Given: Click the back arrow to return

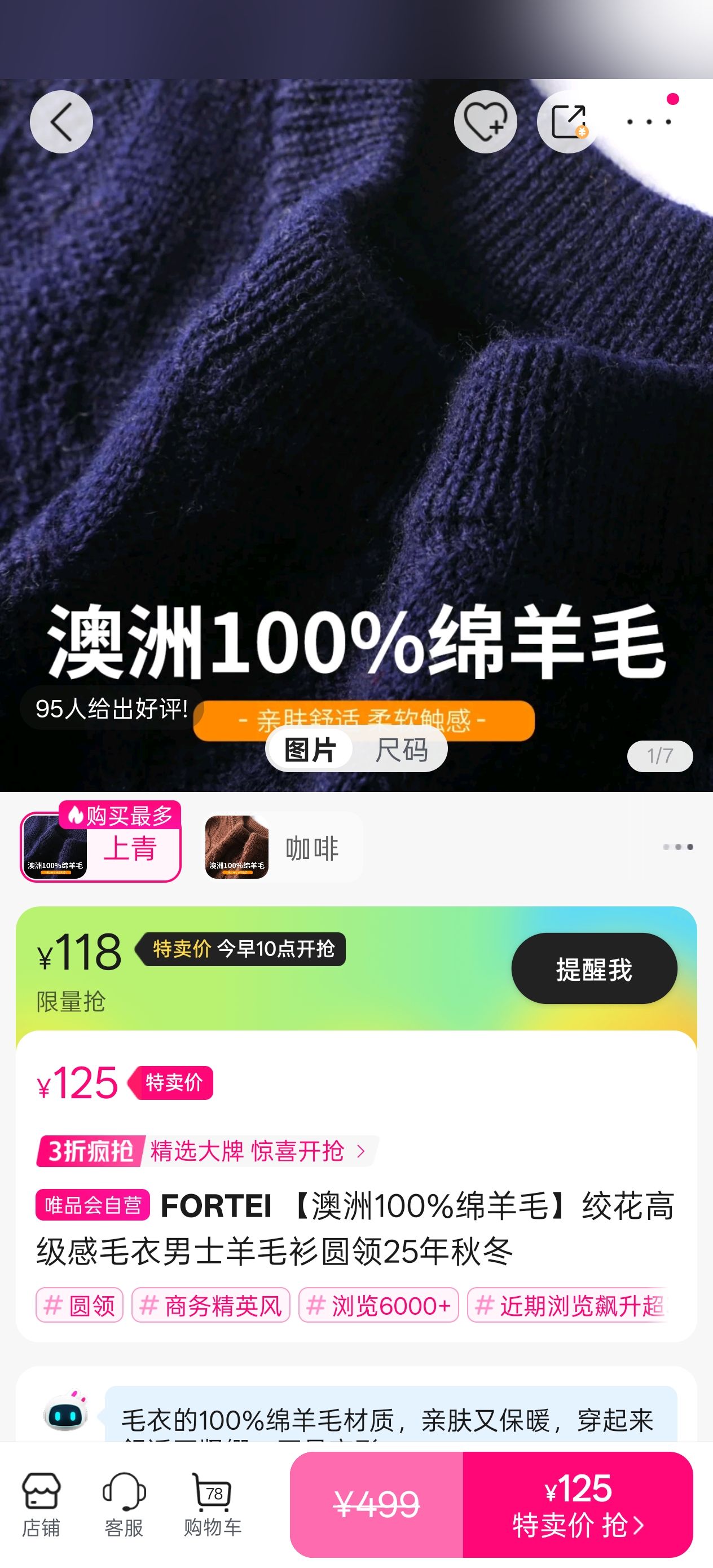Looking at the screenshot, I should coord(60,122).
